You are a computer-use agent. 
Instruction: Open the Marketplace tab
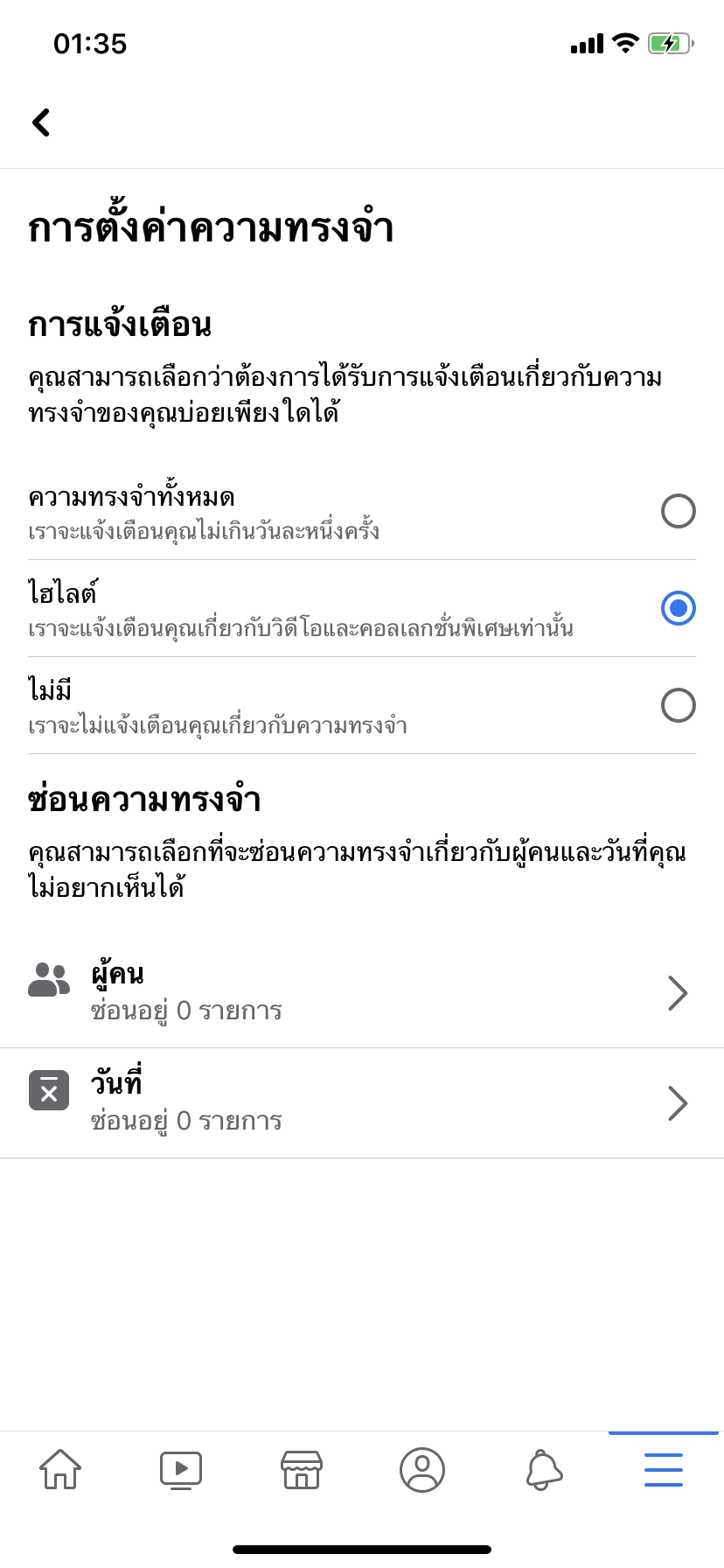302,1469
